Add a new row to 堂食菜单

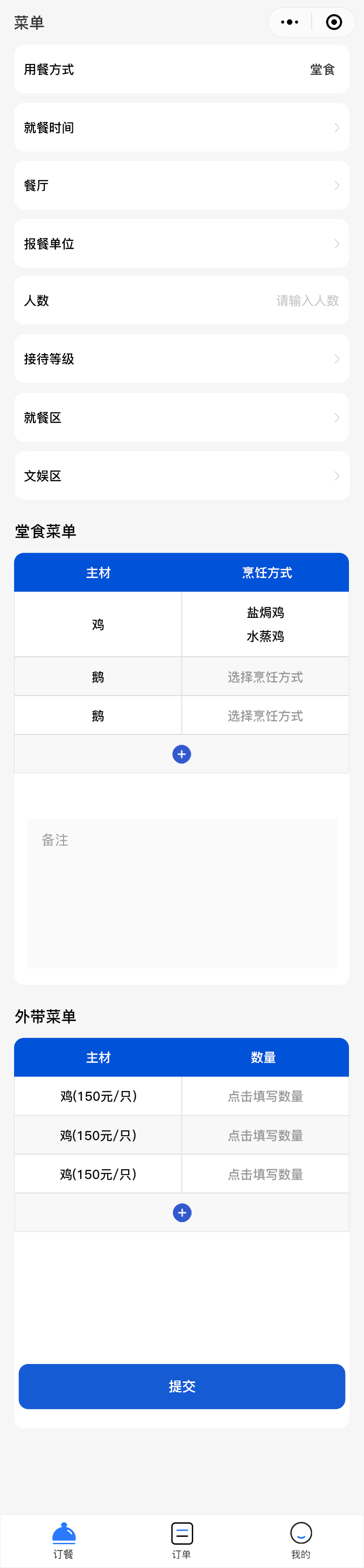click(x=181, y=754)
